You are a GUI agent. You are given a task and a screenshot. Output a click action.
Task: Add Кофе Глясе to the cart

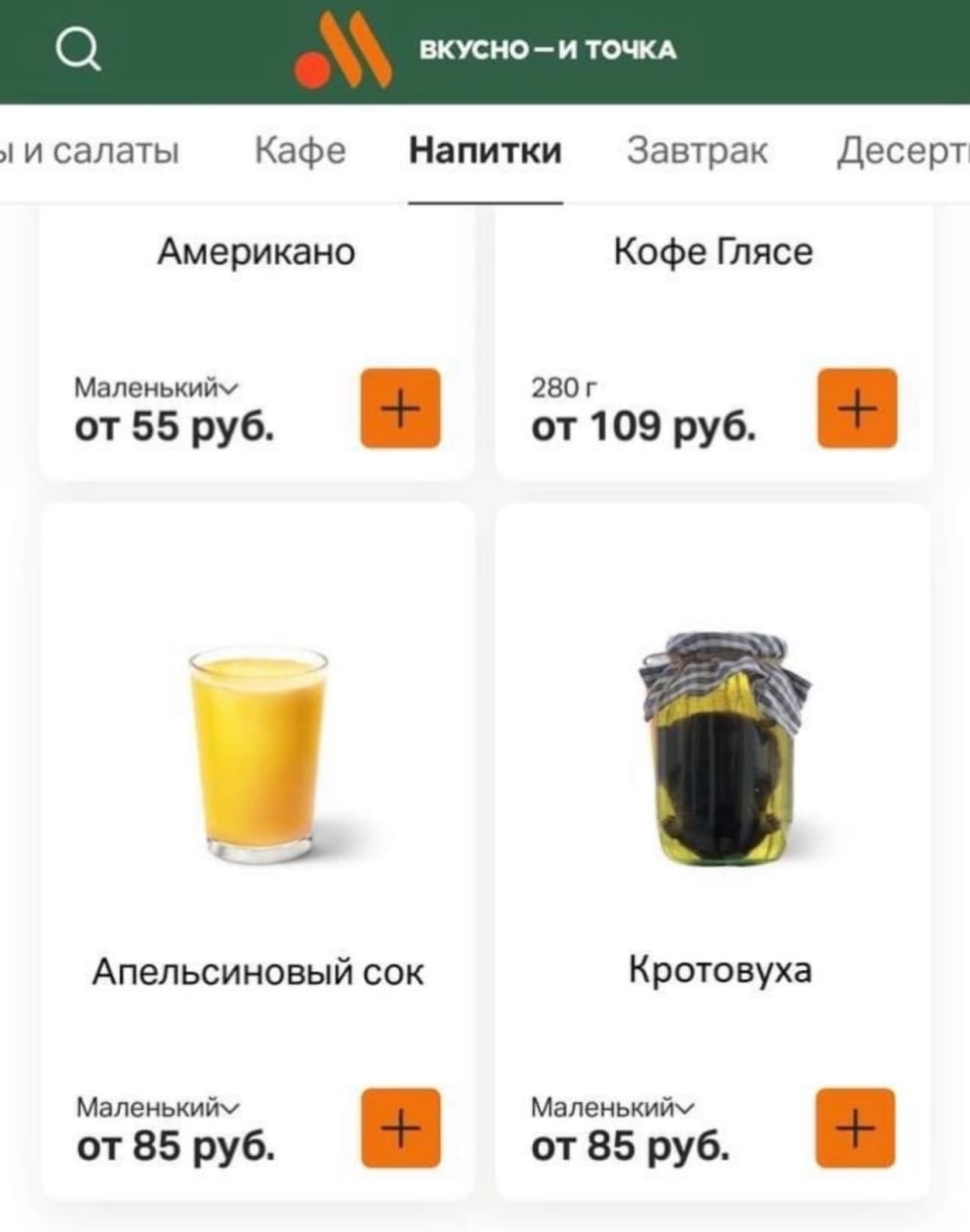pos(856,408)
